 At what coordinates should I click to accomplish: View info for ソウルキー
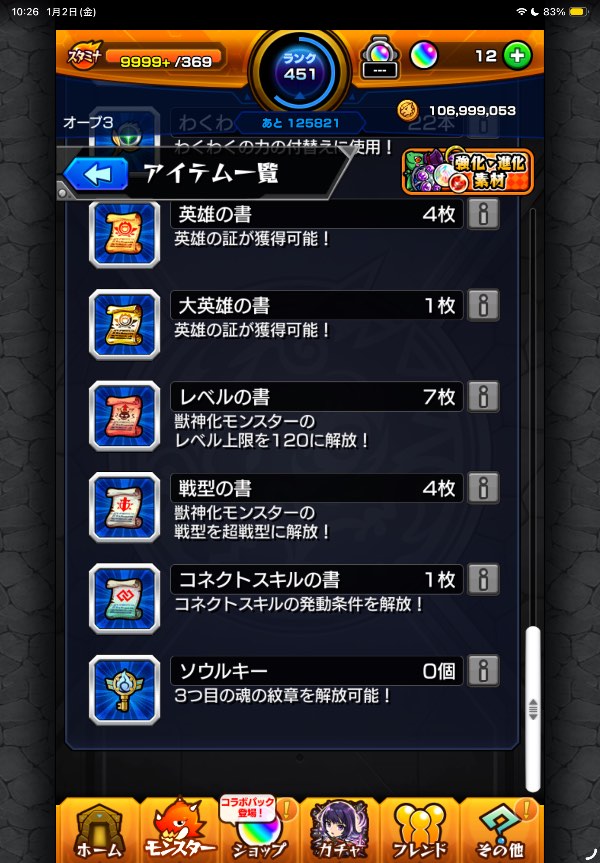[483, 670]
